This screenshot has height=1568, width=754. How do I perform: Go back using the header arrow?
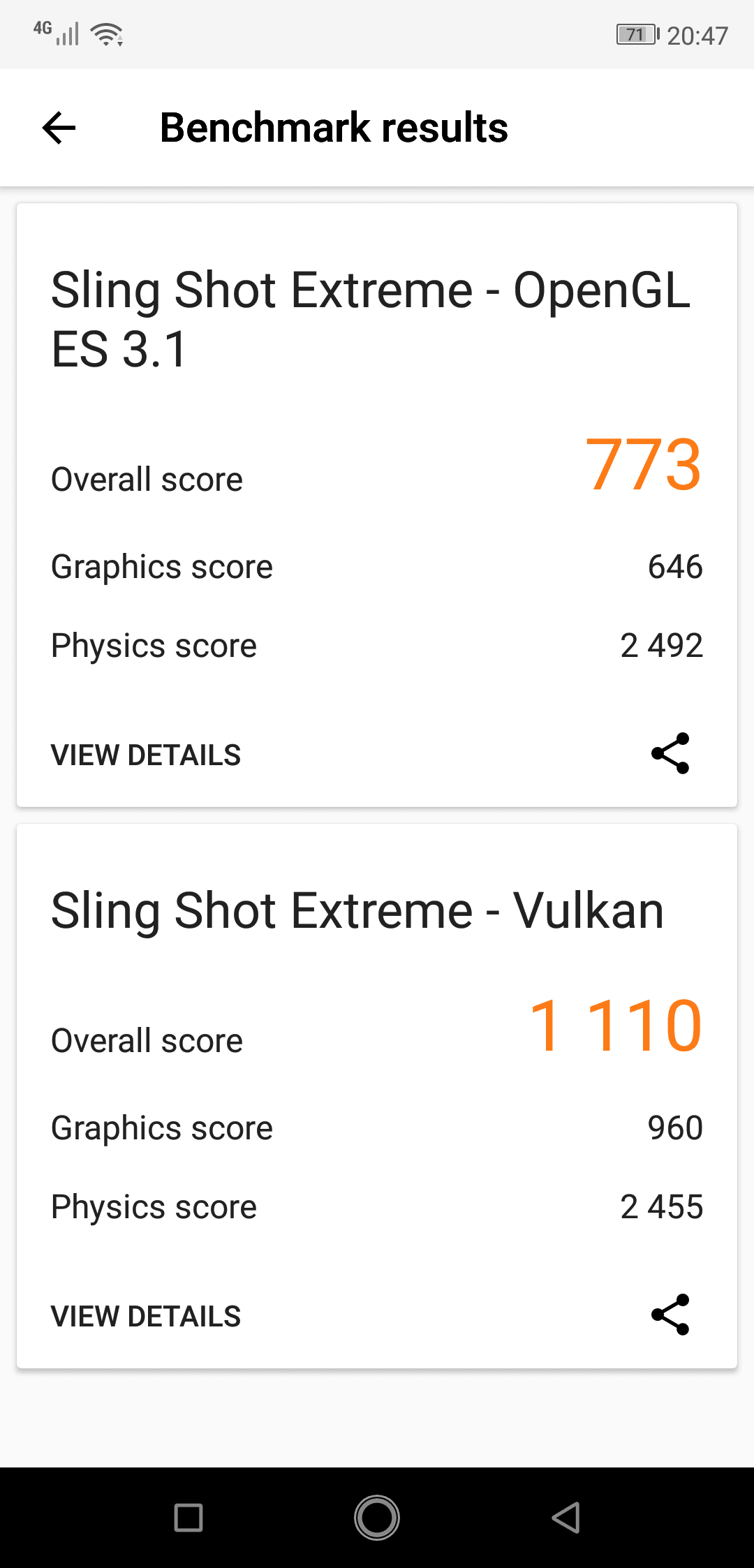point(59,128)
